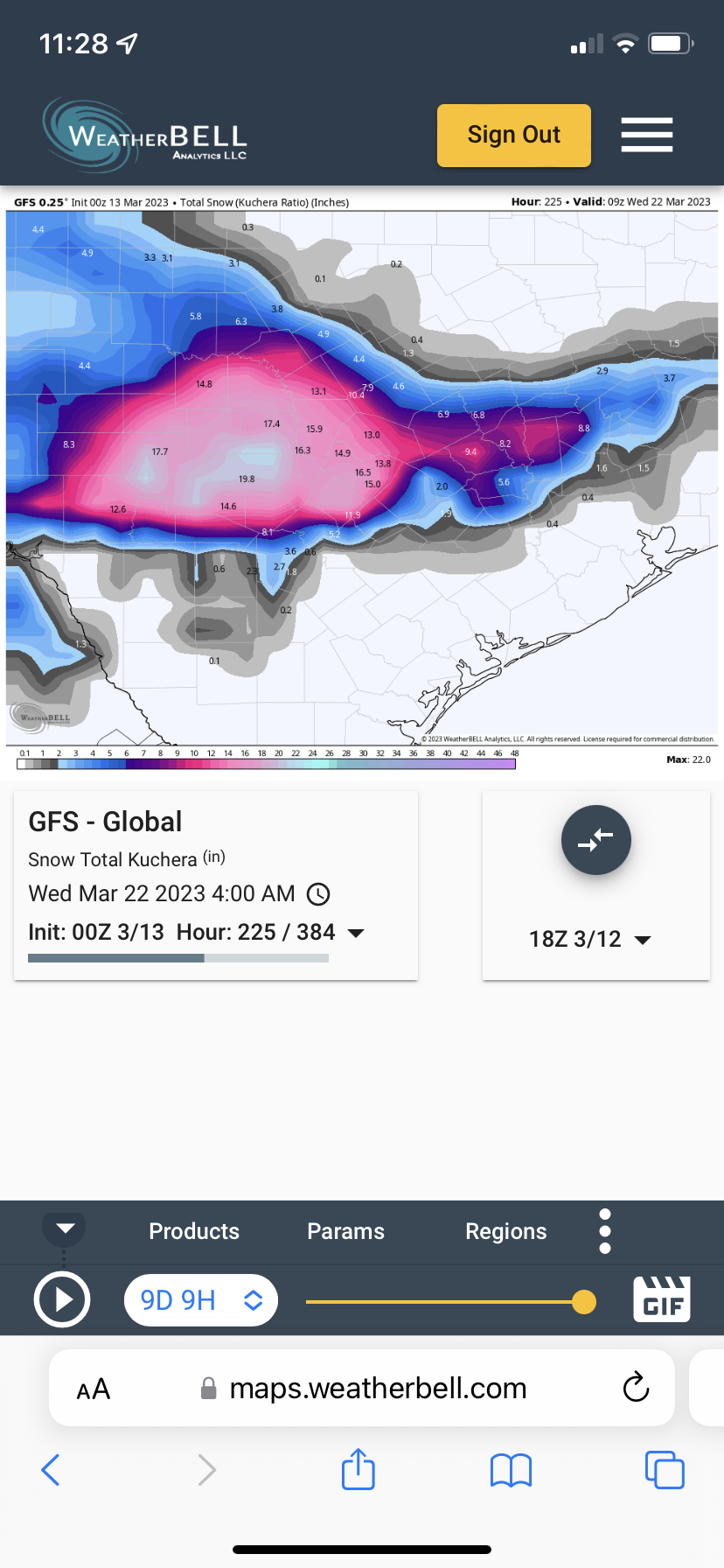The image size is (724, 1568).
Task: Create a GIF of the forecast loop
Action: (x=662, y=1298)
